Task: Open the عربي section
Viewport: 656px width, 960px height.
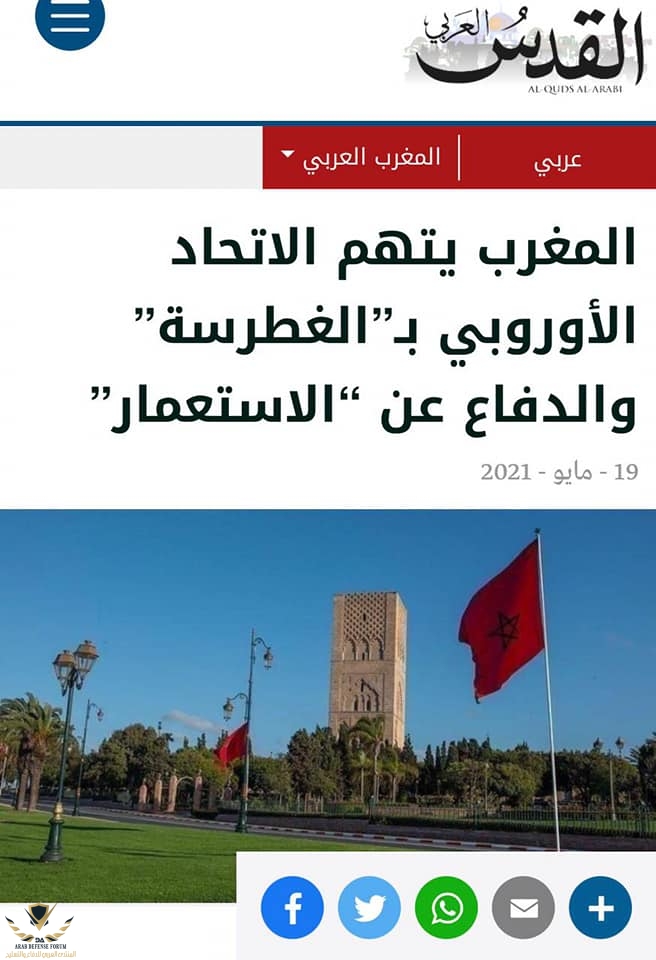Action: [x=557, y=159]
